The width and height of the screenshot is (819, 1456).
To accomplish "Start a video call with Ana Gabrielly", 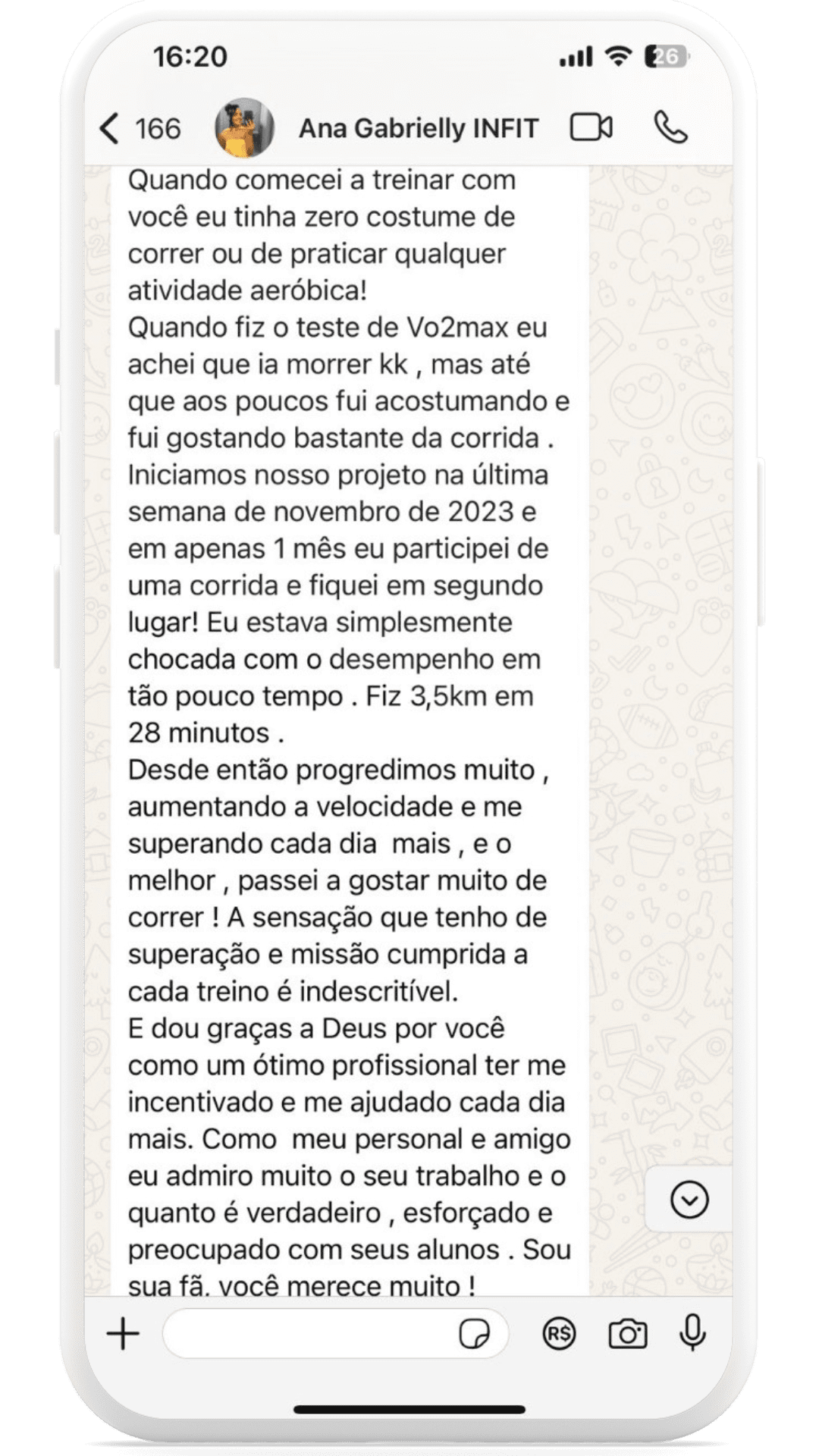I will point(594,127).
